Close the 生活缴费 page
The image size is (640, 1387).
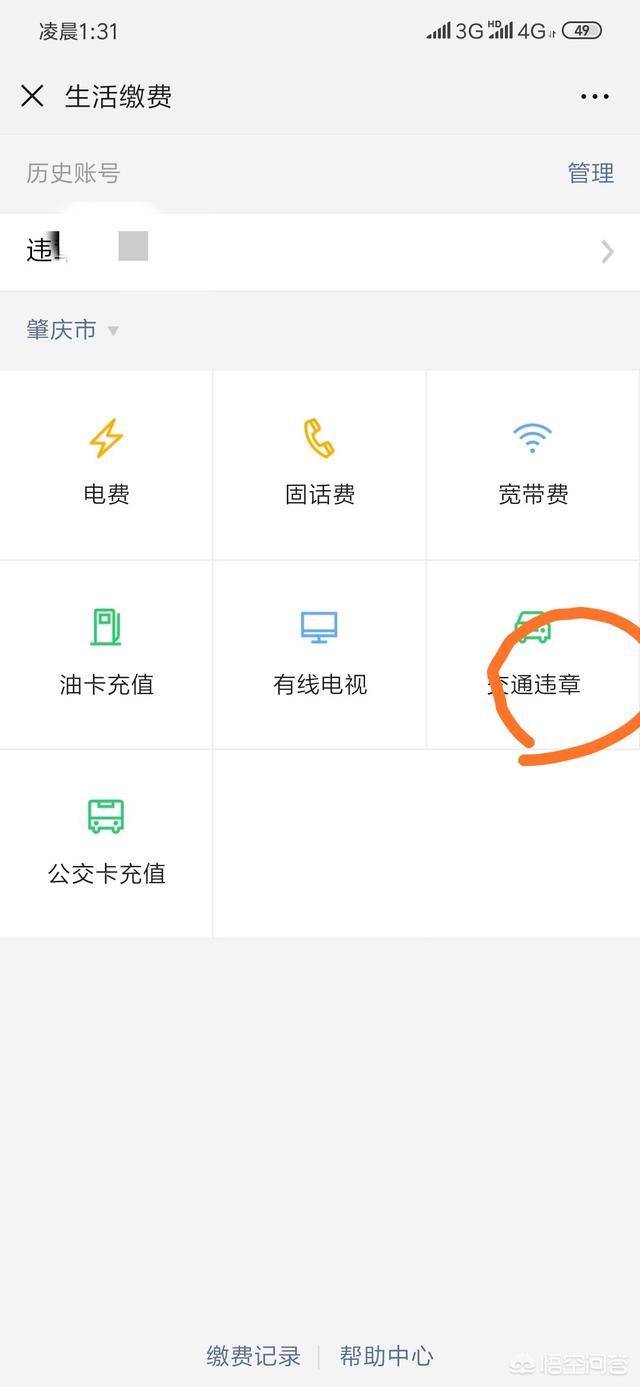pos(32,96)
